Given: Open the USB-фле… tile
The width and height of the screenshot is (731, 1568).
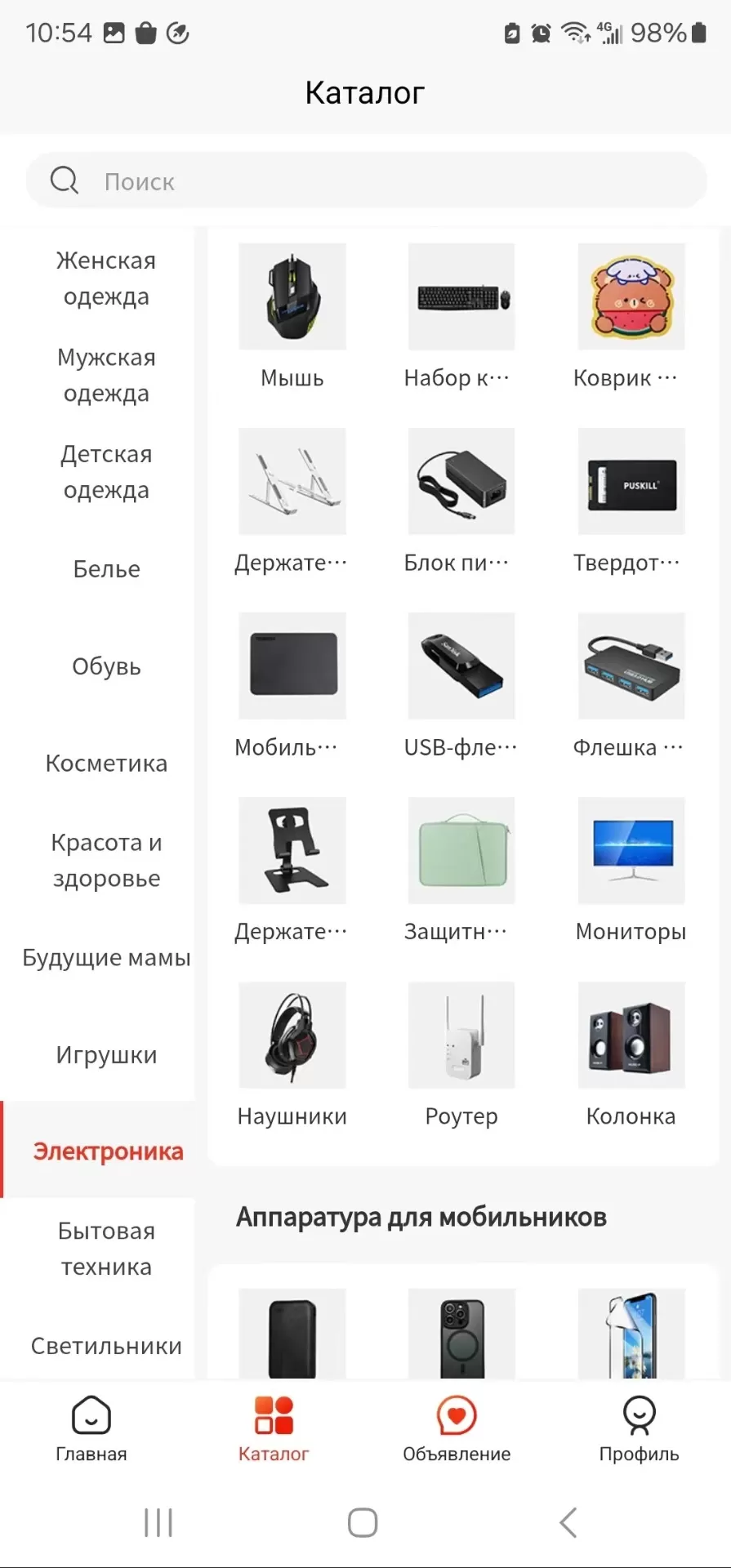Looking at the screenshot, I should (x=461, y=684).
